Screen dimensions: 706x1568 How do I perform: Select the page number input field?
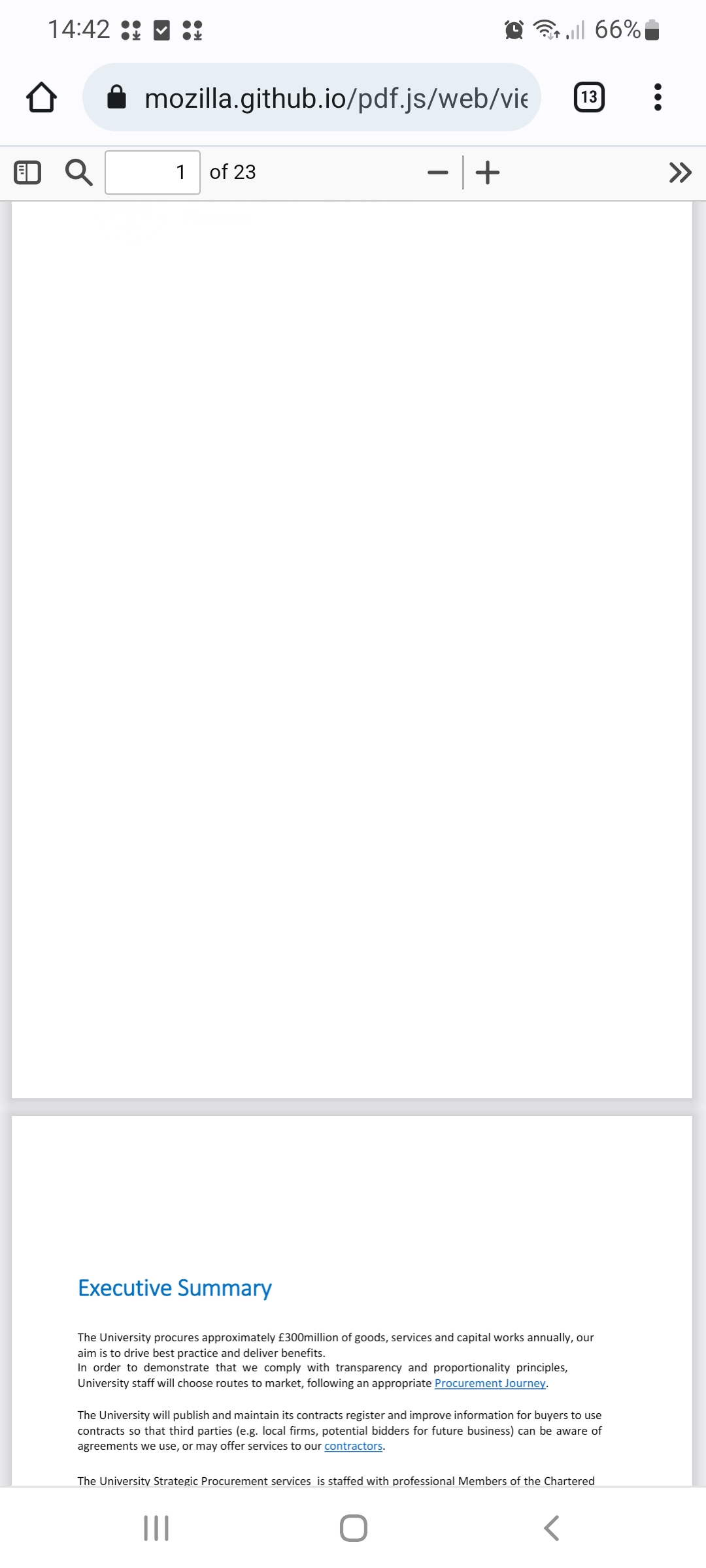tap(152, 172)
